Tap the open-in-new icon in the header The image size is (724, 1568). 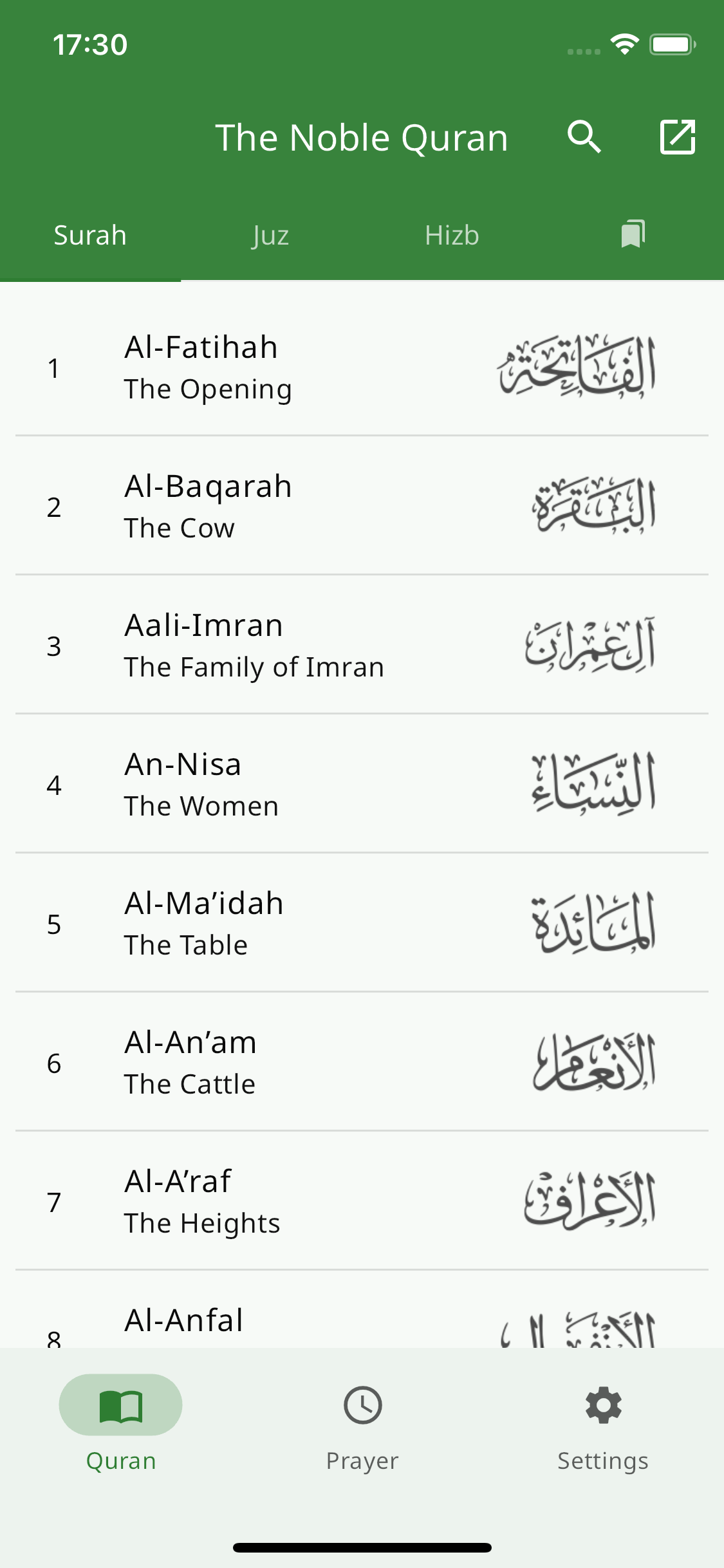click(x=678, y=137)
